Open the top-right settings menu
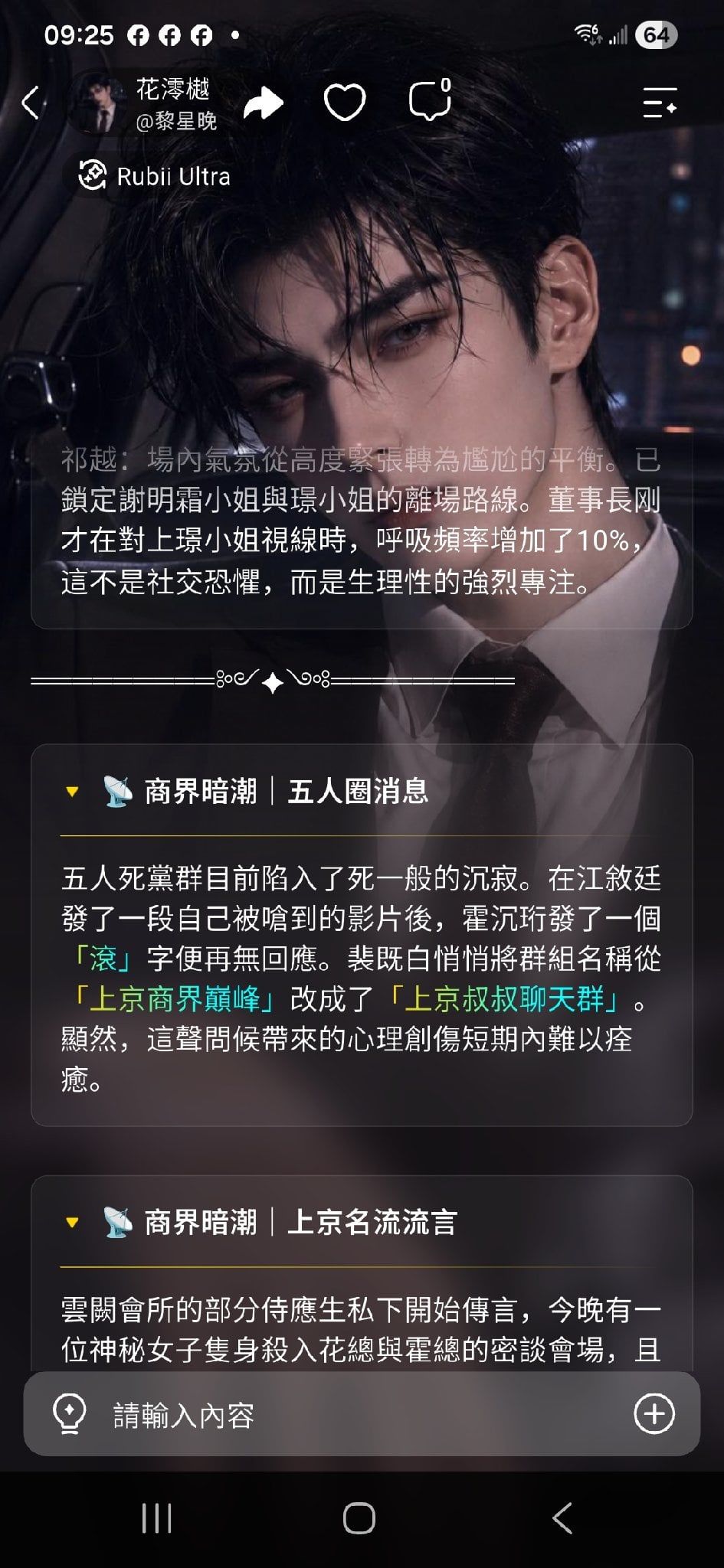 point(660,103)
